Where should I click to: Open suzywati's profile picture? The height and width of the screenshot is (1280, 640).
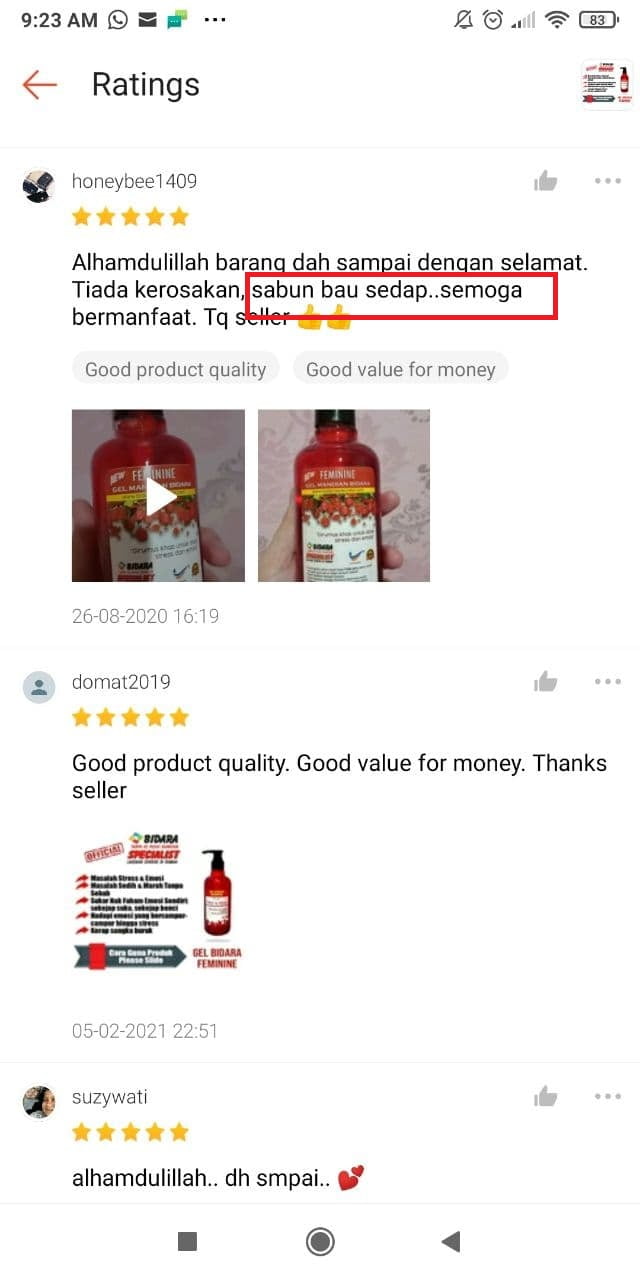click(39, 1101)
